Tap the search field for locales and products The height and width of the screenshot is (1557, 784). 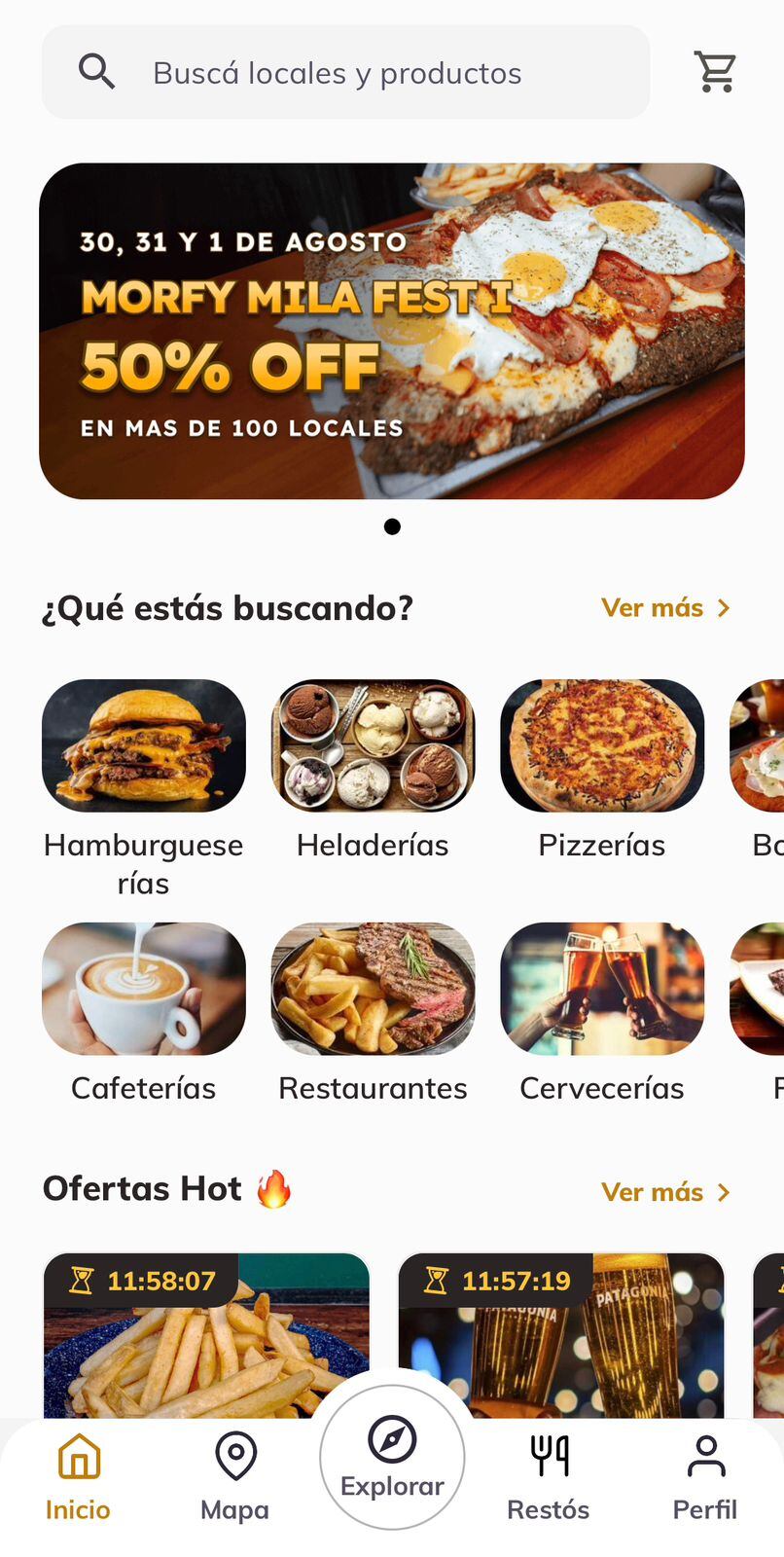click(x=345, y=73)
